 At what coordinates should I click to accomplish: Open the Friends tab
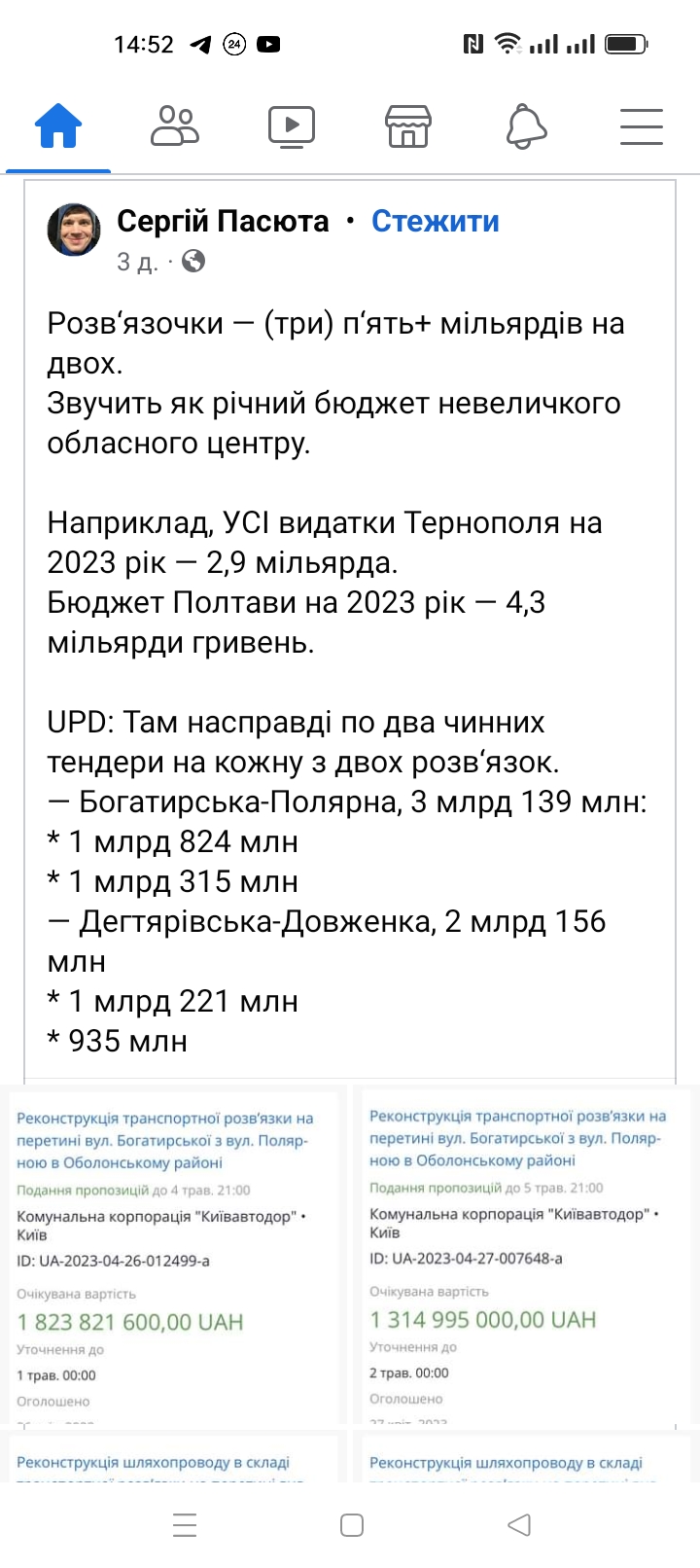tap(175, 126)
